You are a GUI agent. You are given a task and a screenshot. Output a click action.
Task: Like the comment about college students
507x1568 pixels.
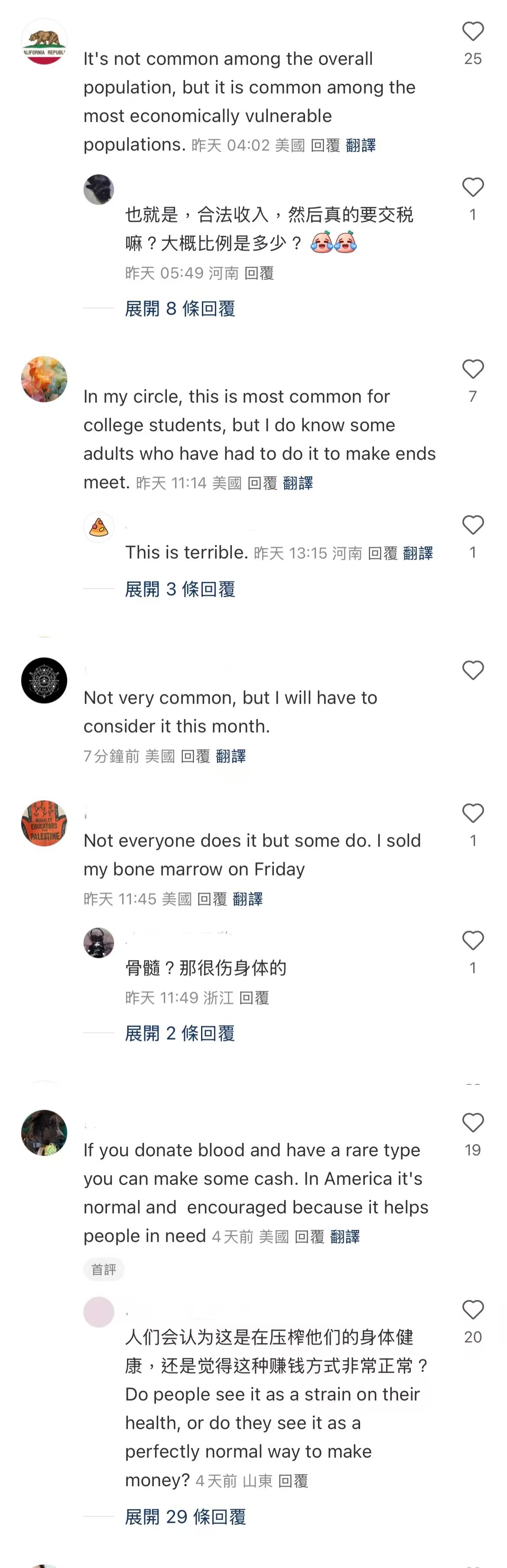click(x=472, y=369)
